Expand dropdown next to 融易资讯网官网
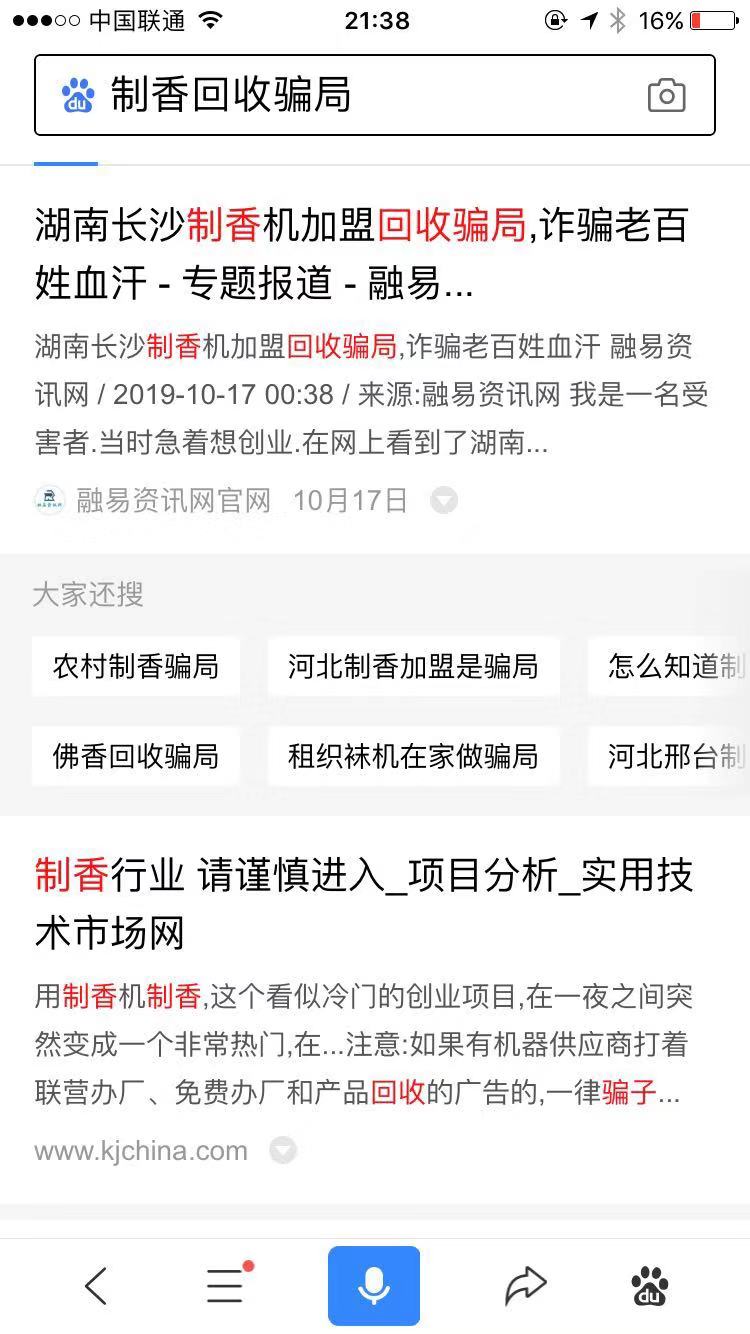Image resolution: width=750 pixels, height=1334 pixels. 444,500
